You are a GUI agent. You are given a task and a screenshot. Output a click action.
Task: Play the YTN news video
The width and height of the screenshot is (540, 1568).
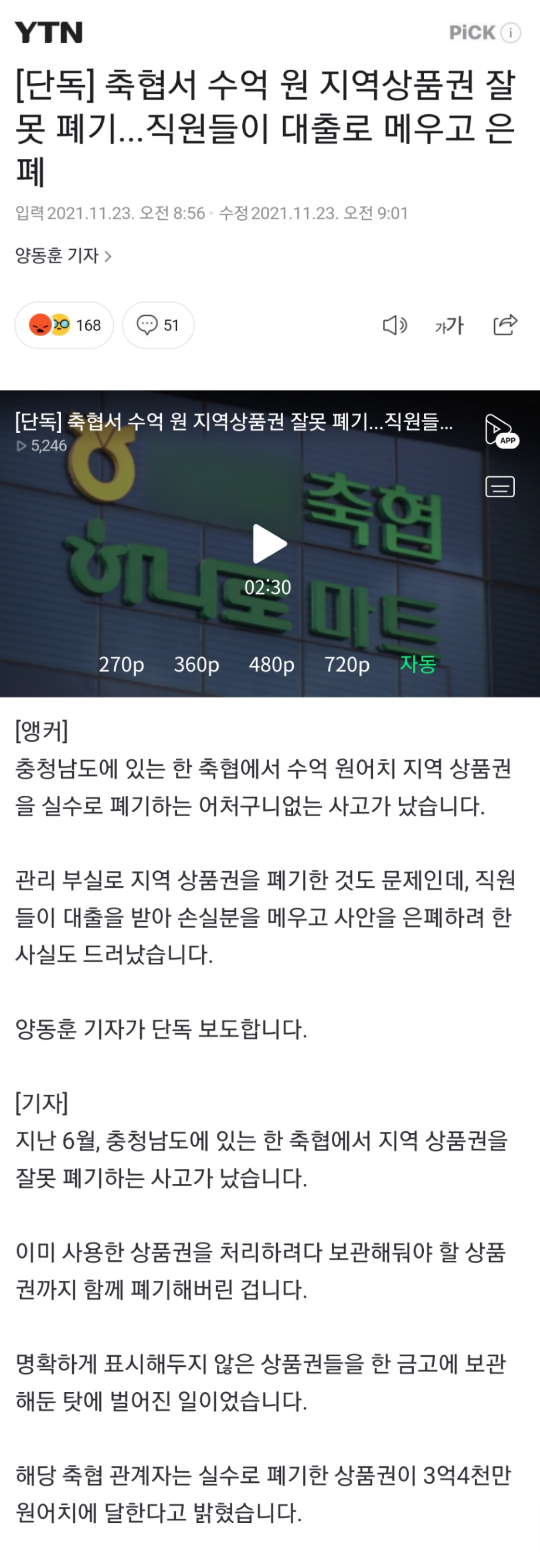(x=269, y=544)
